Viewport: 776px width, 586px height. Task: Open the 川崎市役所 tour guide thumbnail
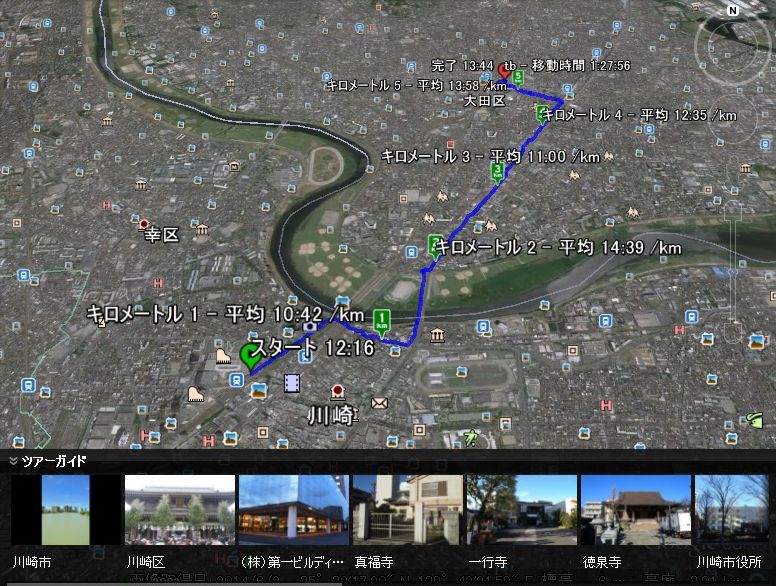point(735,509)
